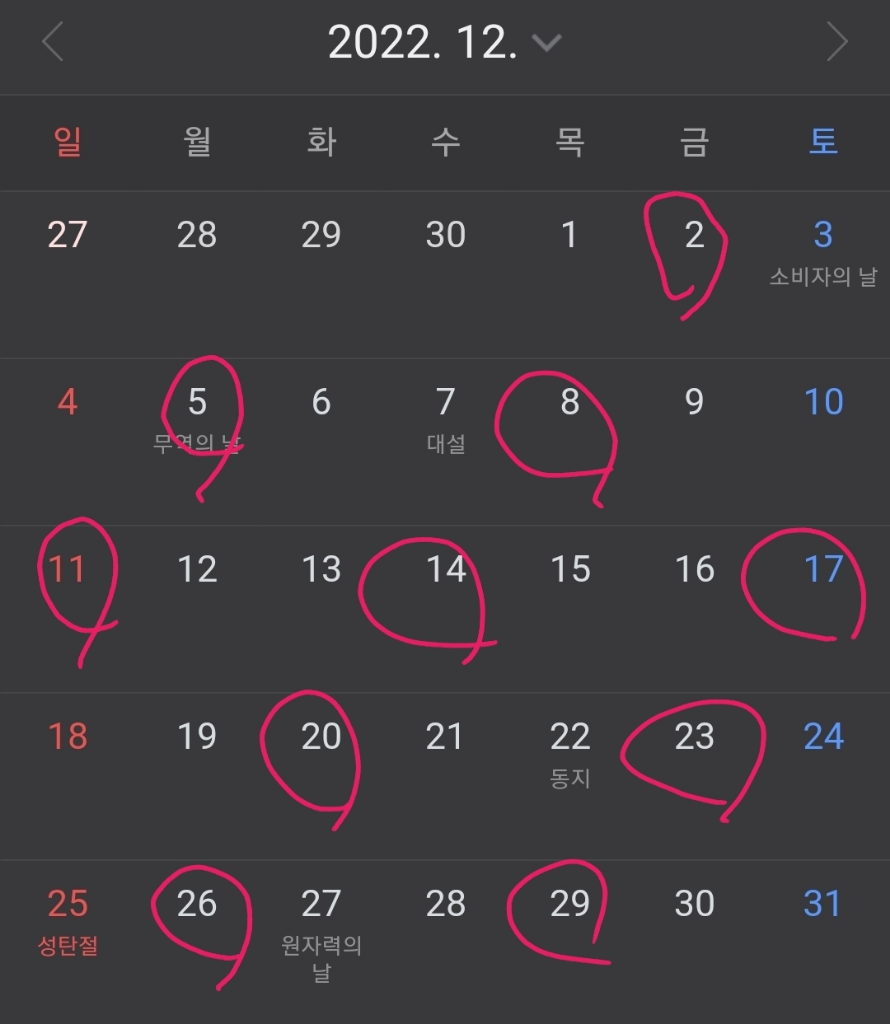Screen dimensions: 890x1024
Task: Select Saturday December 17
Action: click(823, 570)
